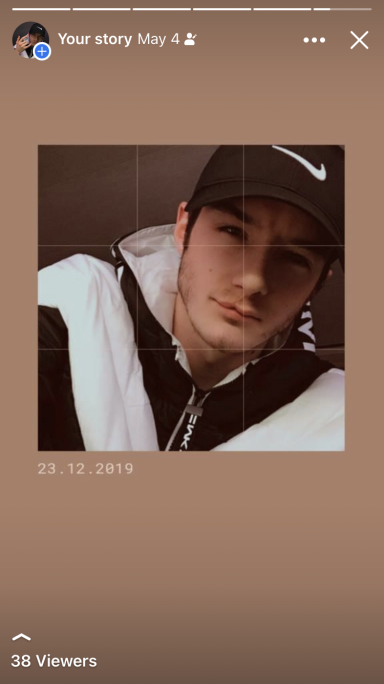Tap the profile picture with plus badge
384x684 pixels.
[31, 40]
